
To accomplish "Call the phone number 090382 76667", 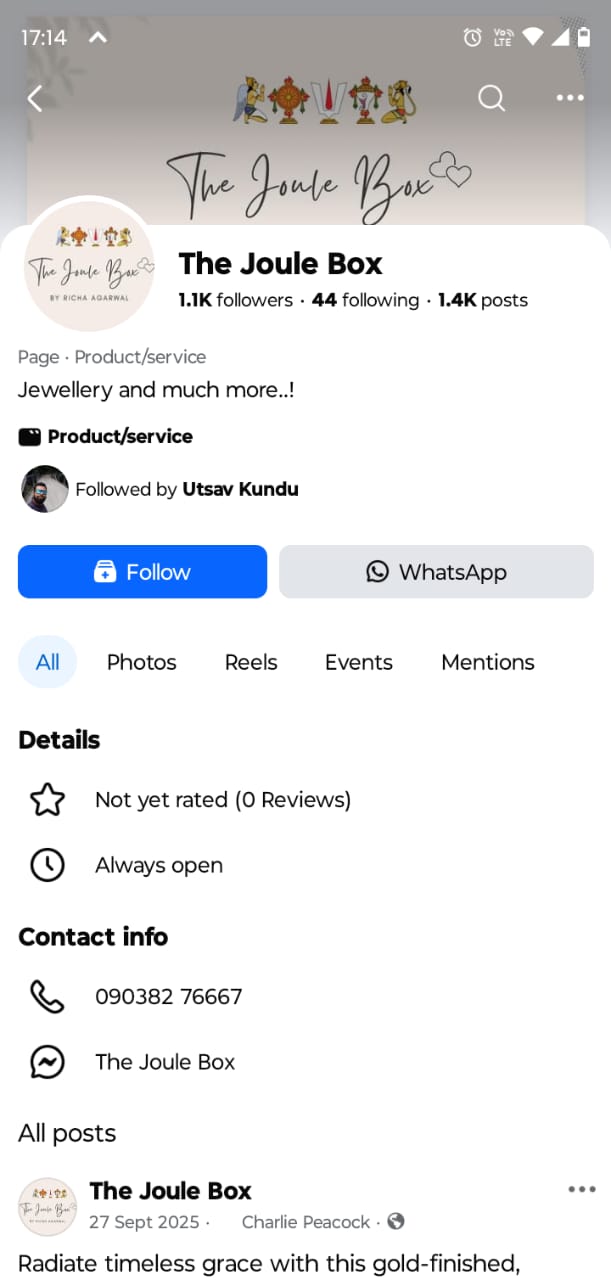I will [x=168, y=997].
